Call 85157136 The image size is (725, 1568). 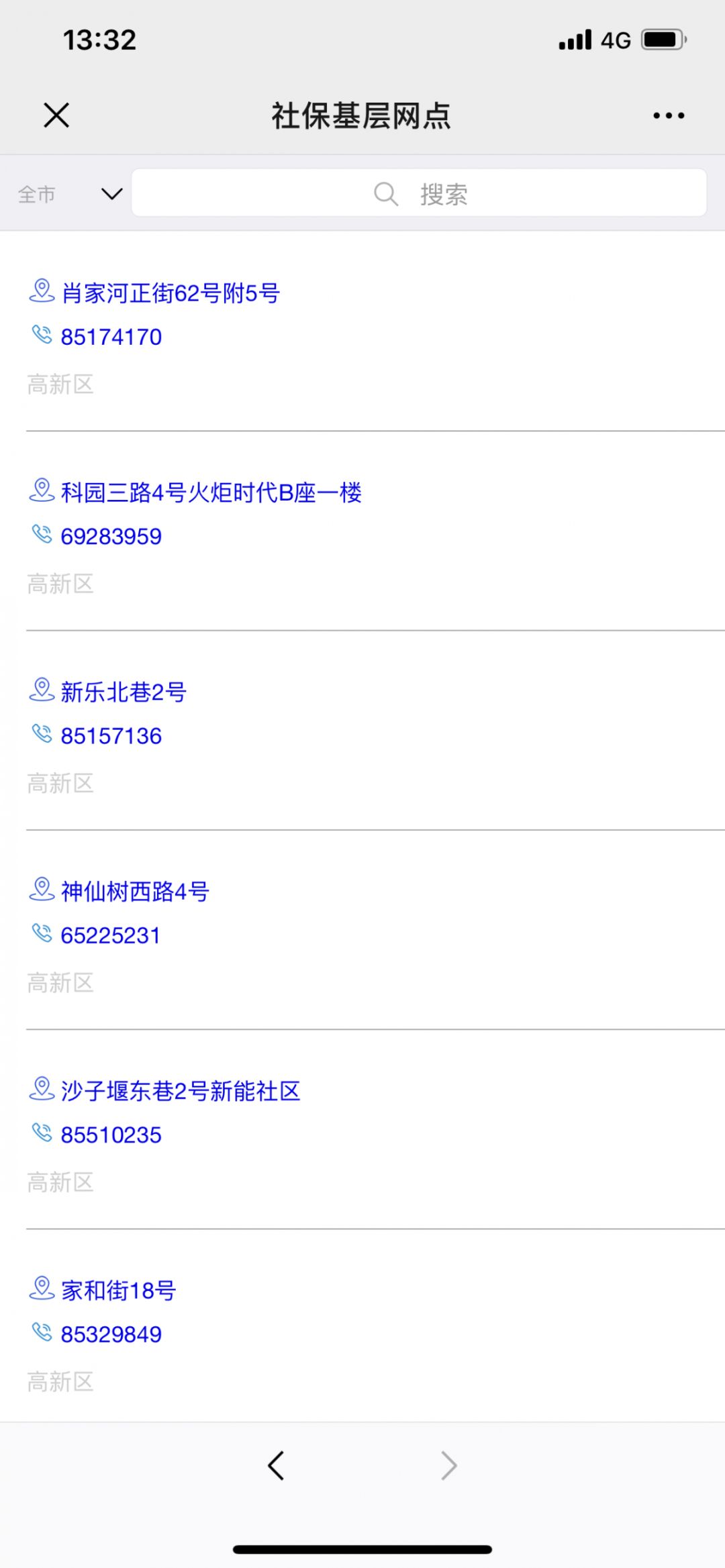pyautogui.click(x=111, y=735)
